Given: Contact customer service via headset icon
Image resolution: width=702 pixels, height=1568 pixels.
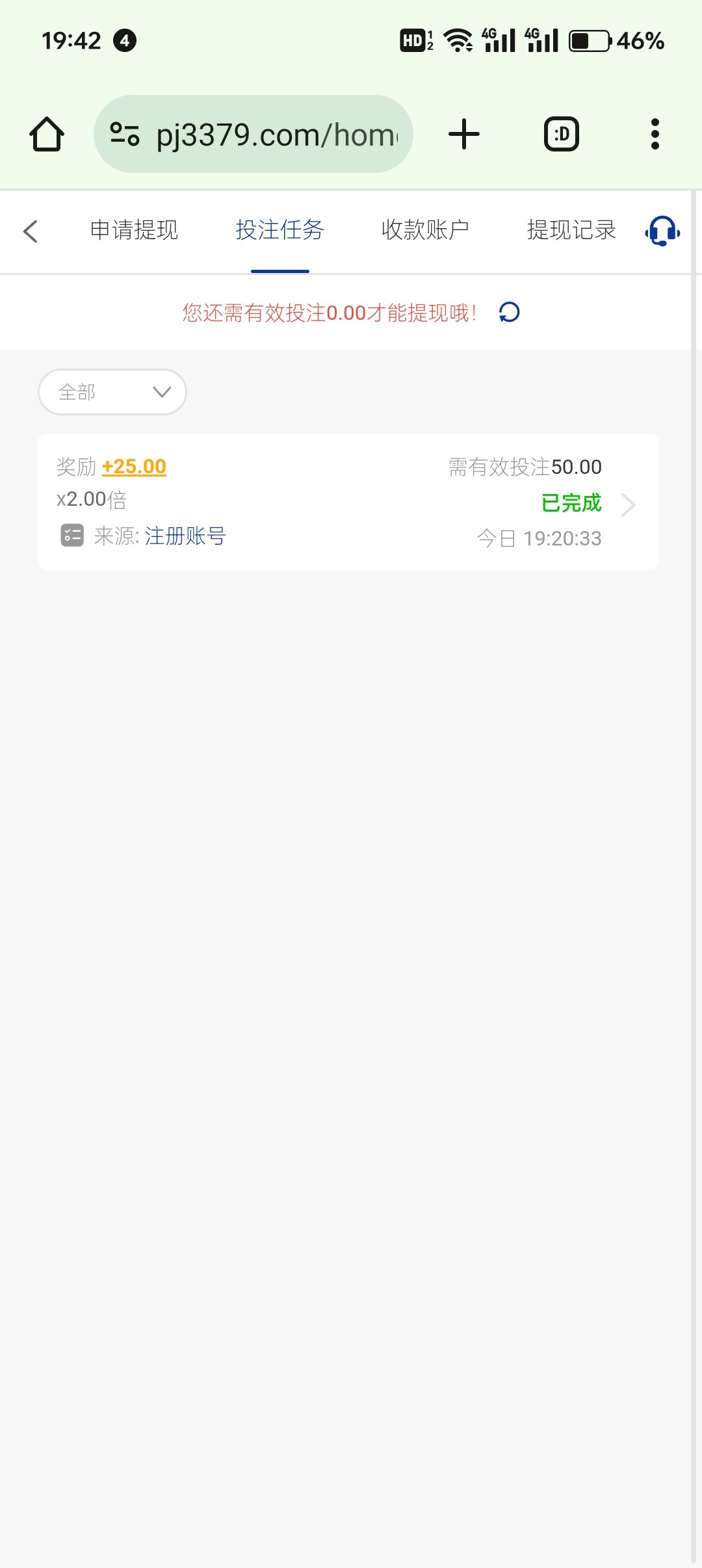Looking at the screenshot, I should (662, 231).
